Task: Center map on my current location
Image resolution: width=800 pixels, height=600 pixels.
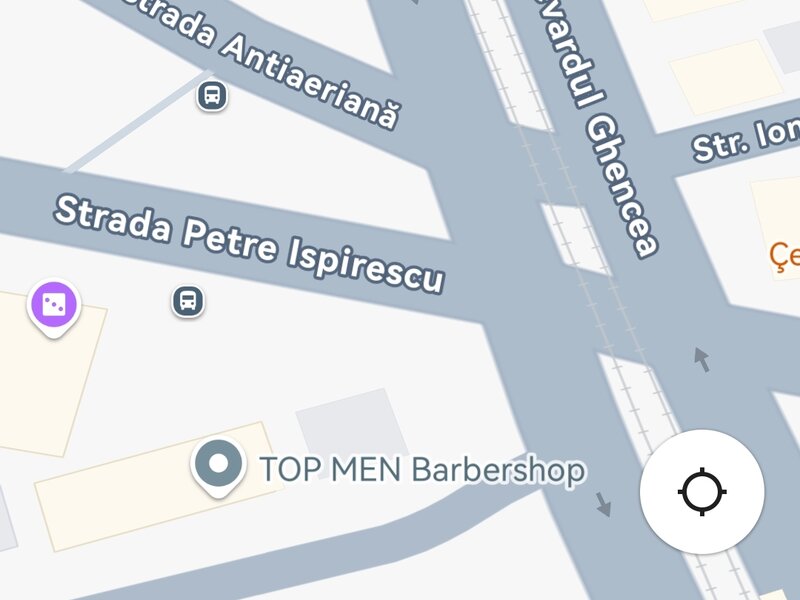Action: click(702, 492)
